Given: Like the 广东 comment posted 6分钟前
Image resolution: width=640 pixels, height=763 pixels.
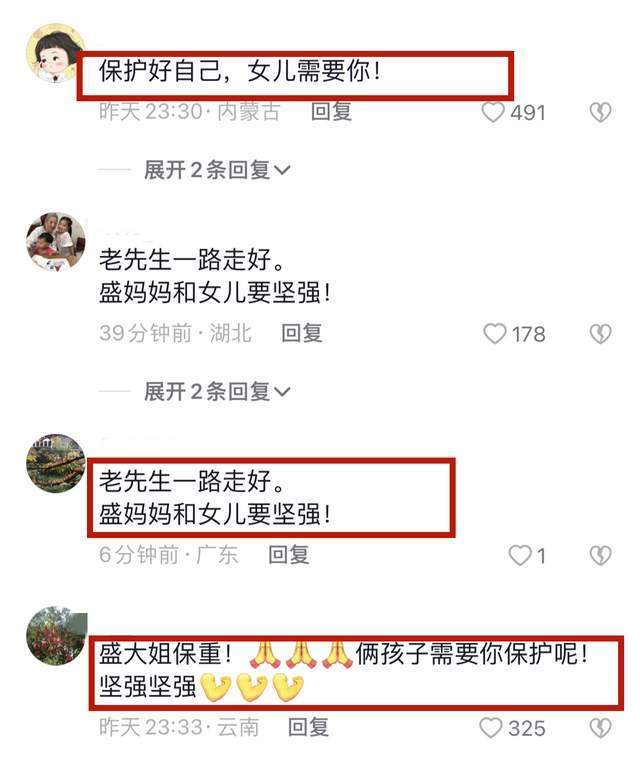Looking at the screenshot, I should (x=520, y=555).
